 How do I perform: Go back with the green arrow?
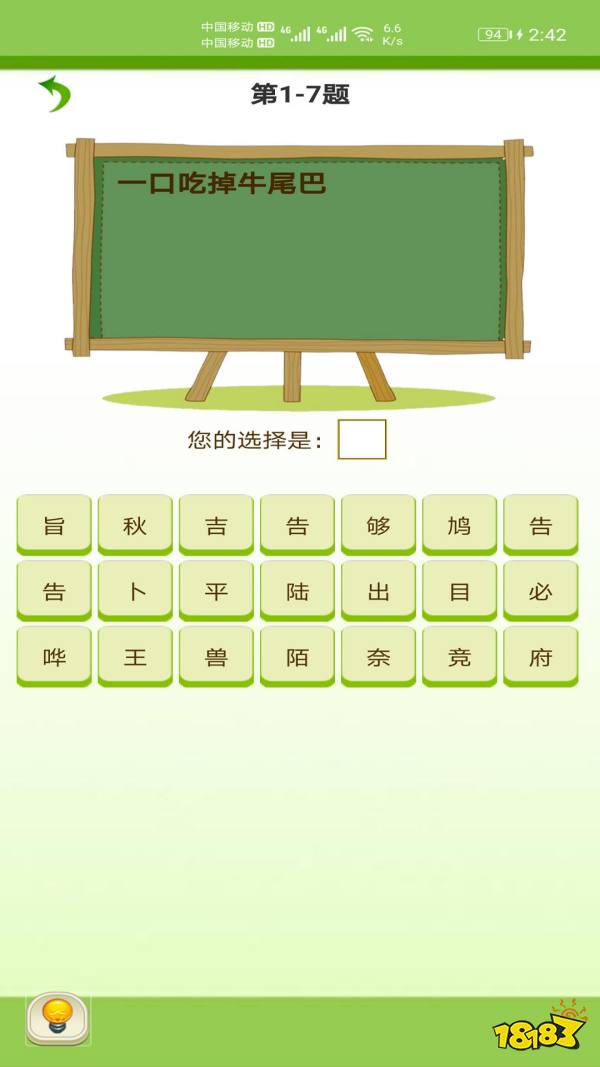[55, 94]
